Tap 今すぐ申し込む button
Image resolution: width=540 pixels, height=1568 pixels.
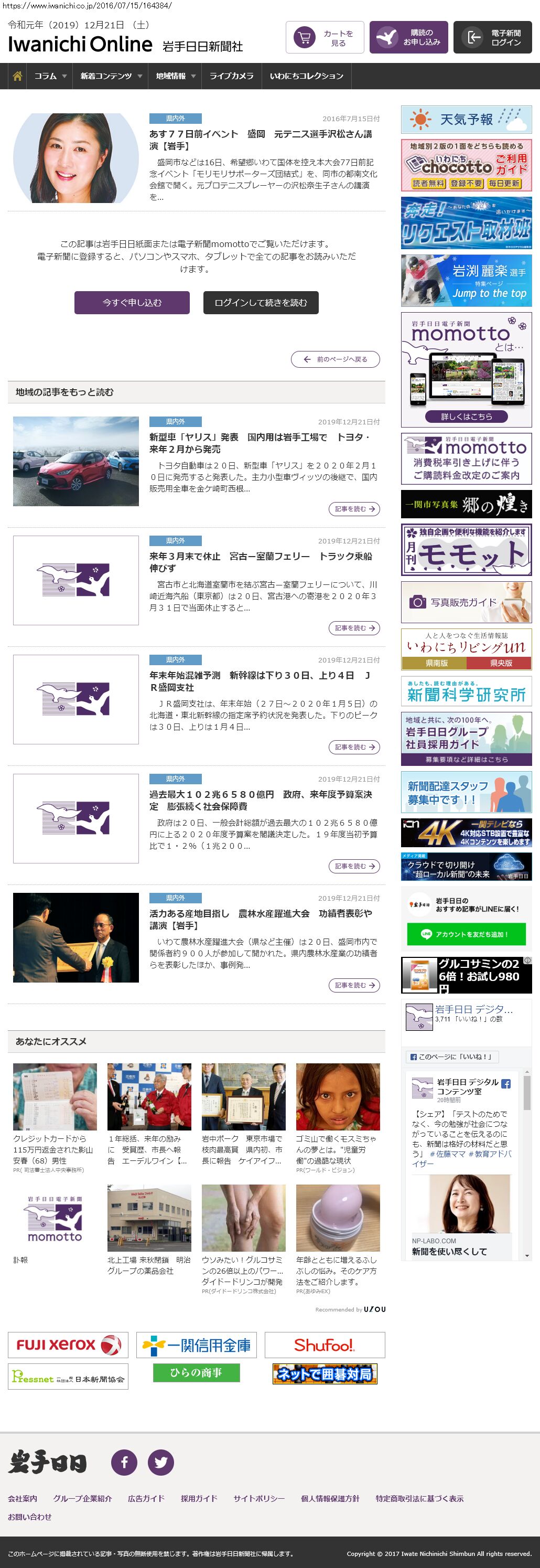coord(132,303)
